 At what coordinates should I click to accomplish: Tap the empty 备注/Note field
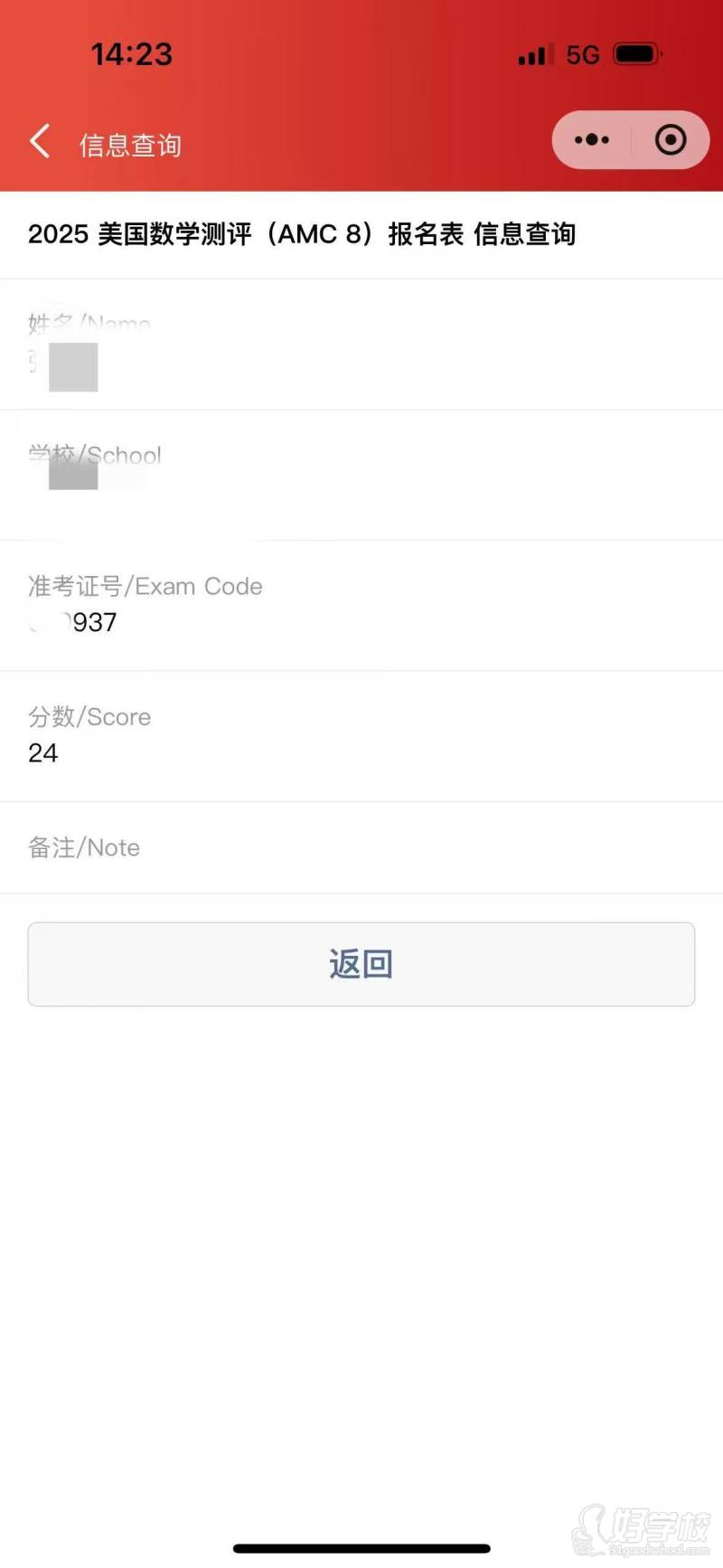(x=84, y=847)
